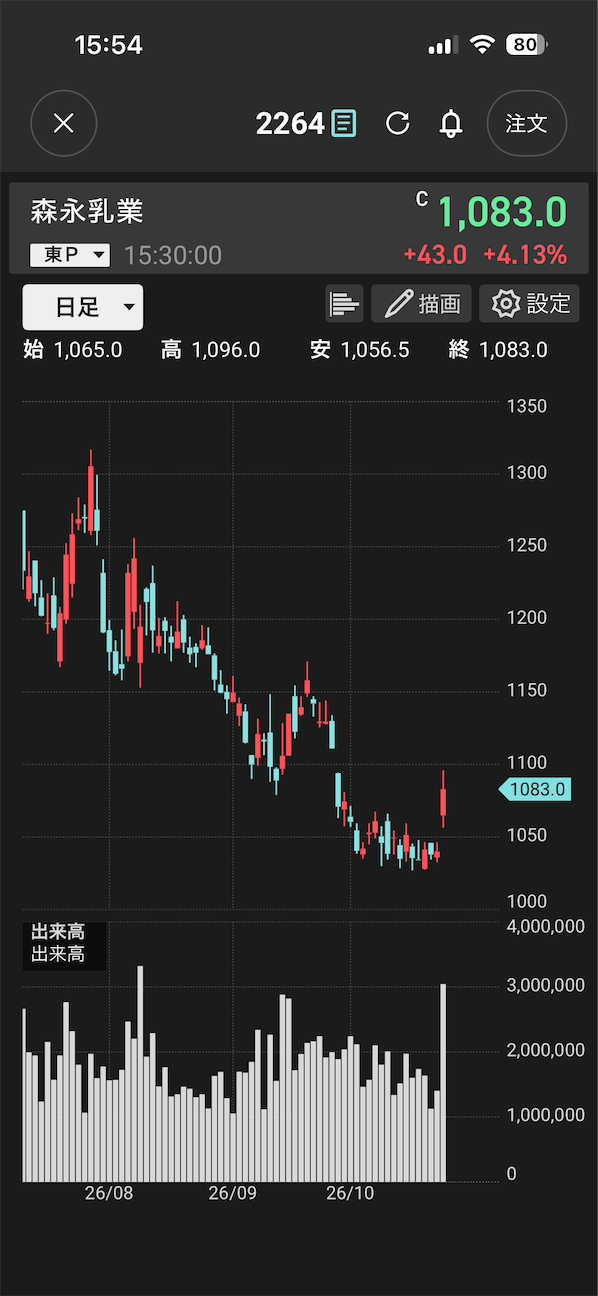Open the price alert bell

tap(451, 123)
